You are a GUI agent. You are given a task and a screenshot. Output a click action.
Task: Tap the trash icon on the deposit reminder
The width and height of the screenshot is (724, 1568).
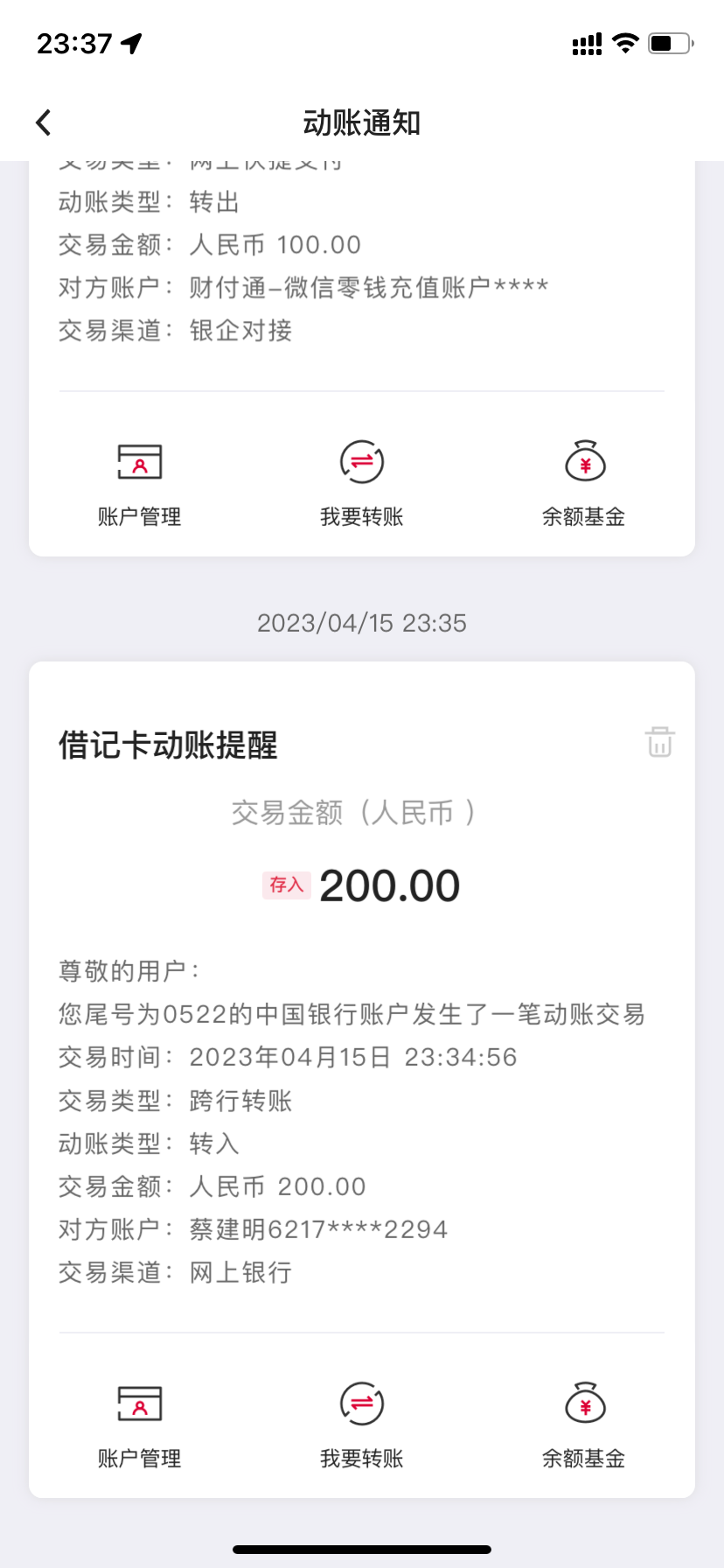click(659, 741)
